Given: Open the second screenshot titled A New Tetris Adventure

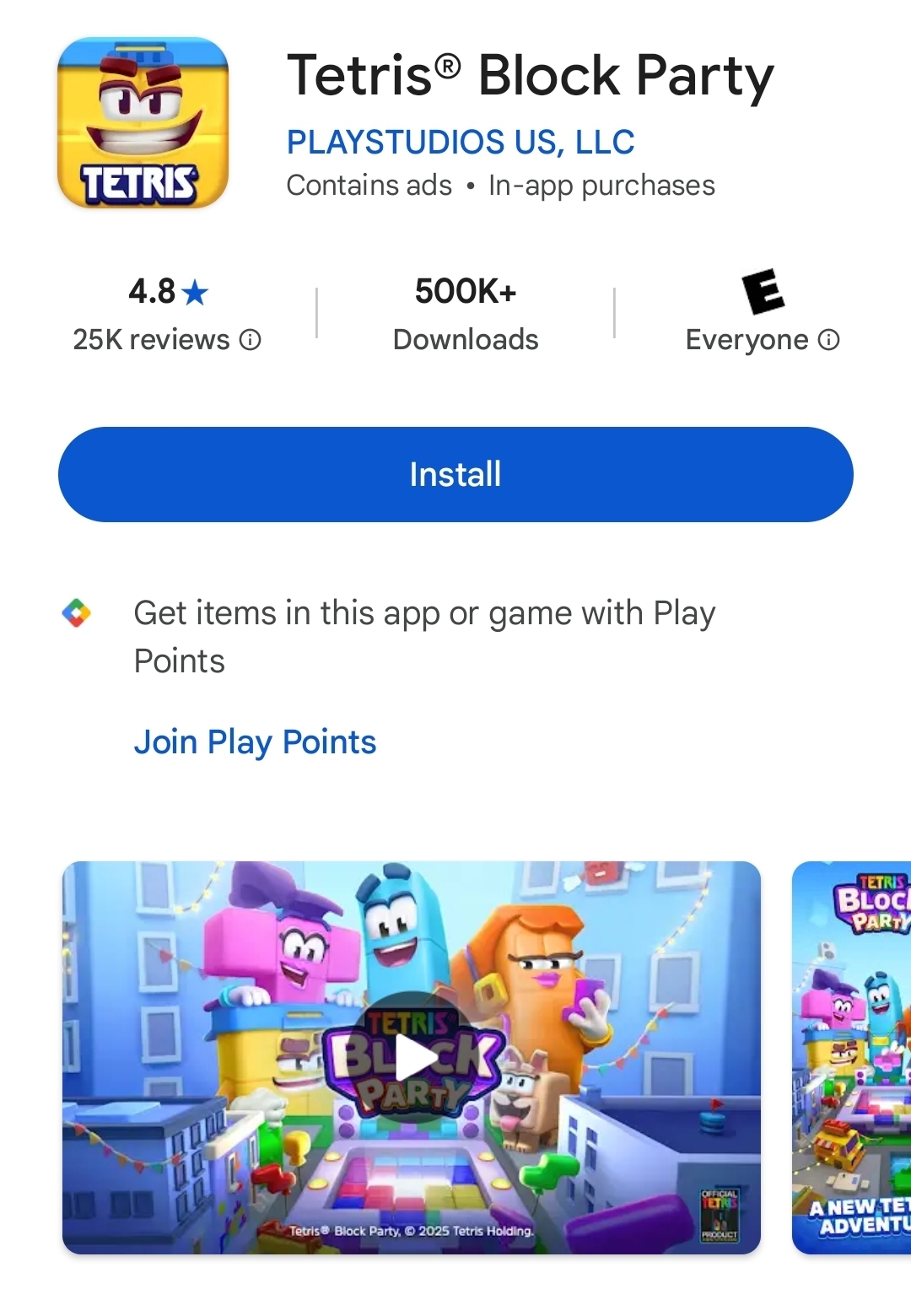Looking at the screenshot, I should click(x=852, y=1057).
